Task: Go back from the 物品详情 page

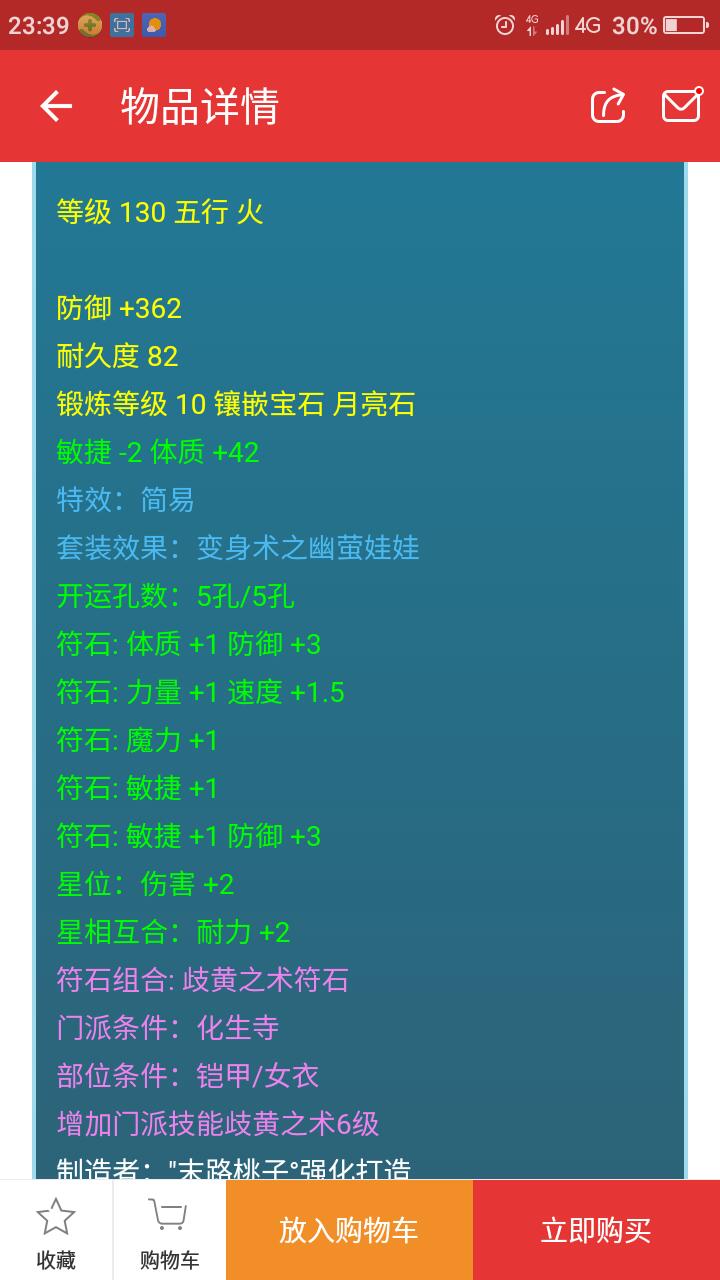Action: [56, 106]
